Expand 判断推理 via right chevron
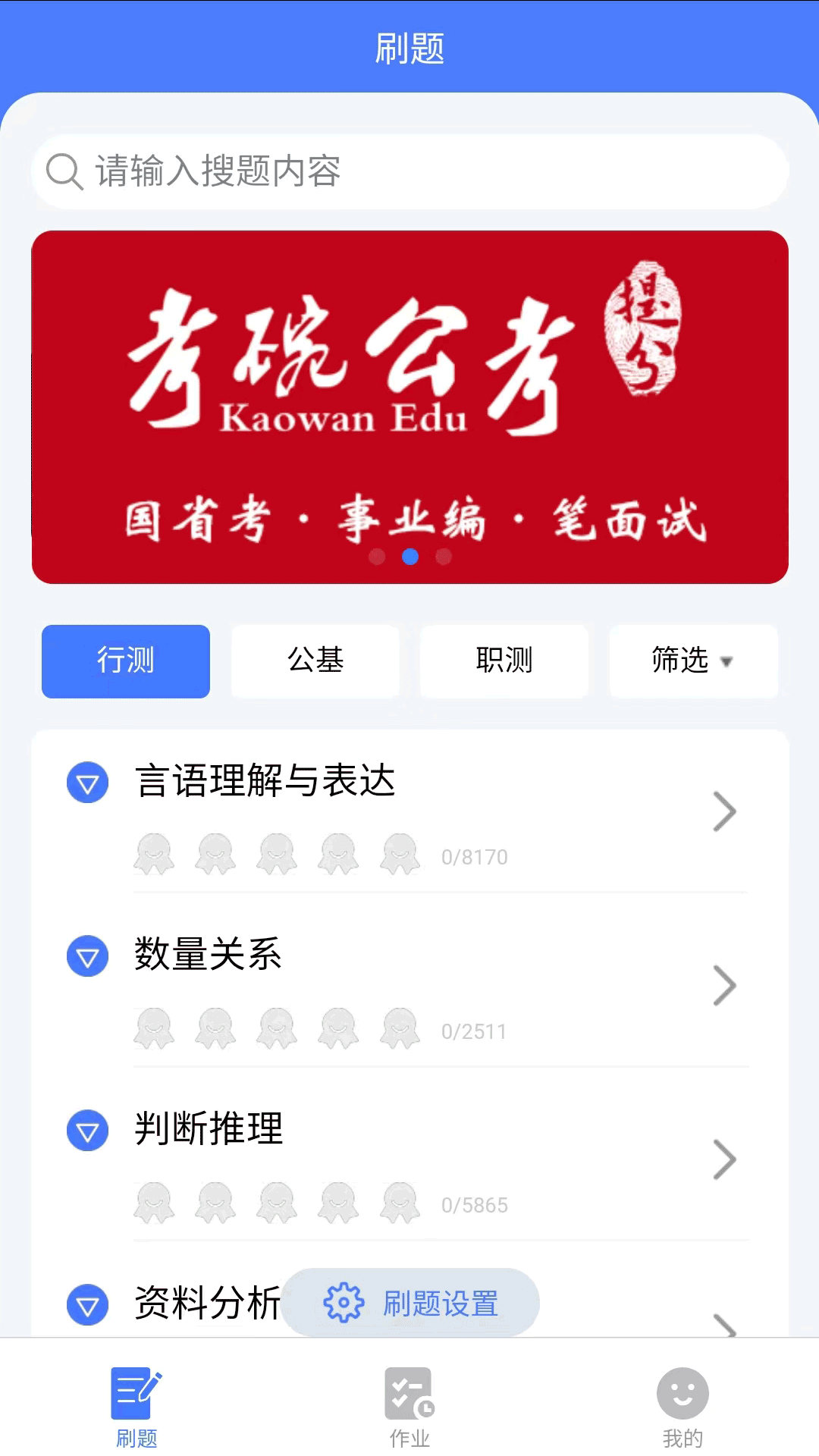Screen dimensions: 819x1456 [723, 1159]
